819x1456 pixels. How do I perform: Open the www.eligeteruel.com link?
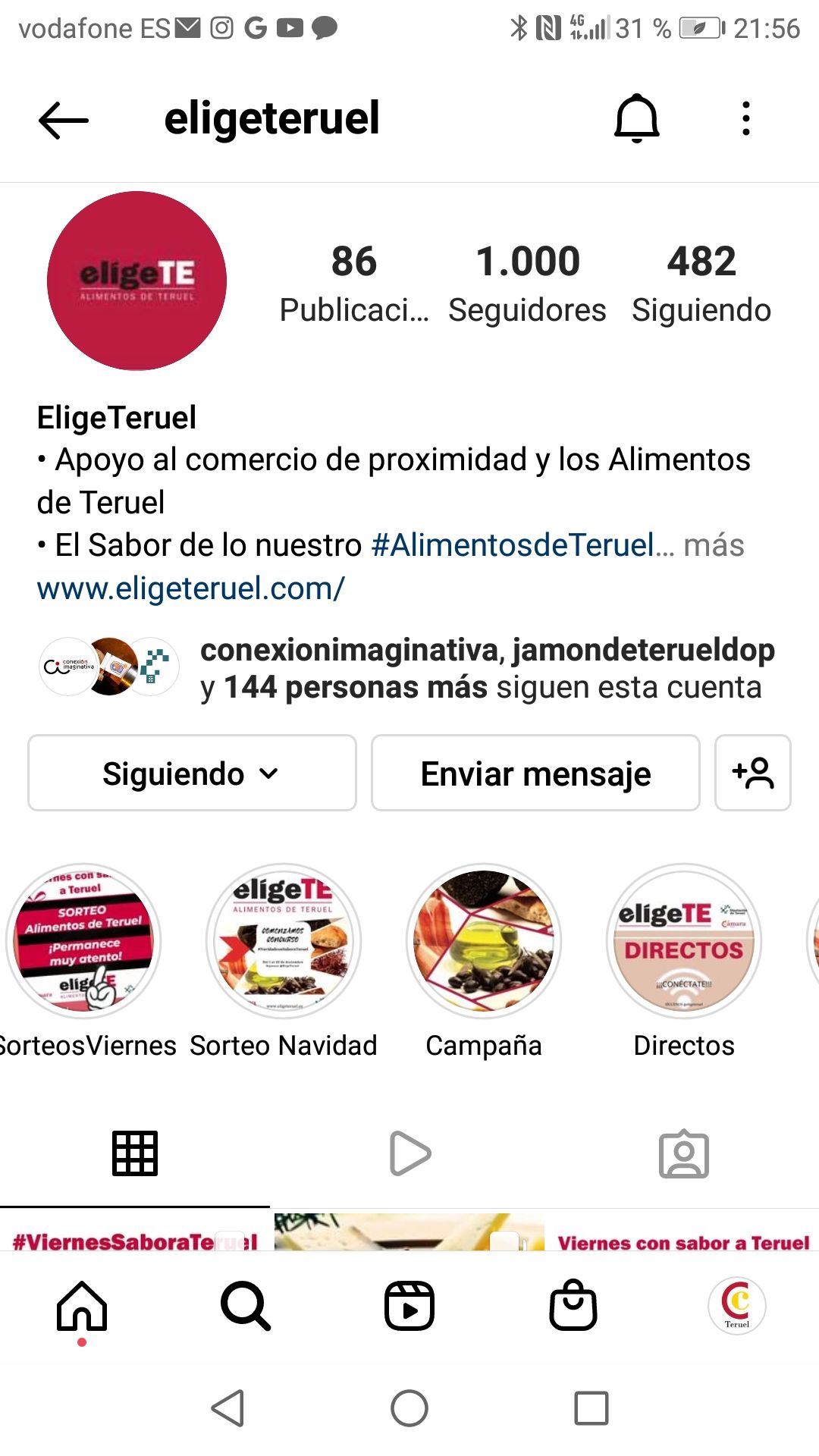click(191, 588)
